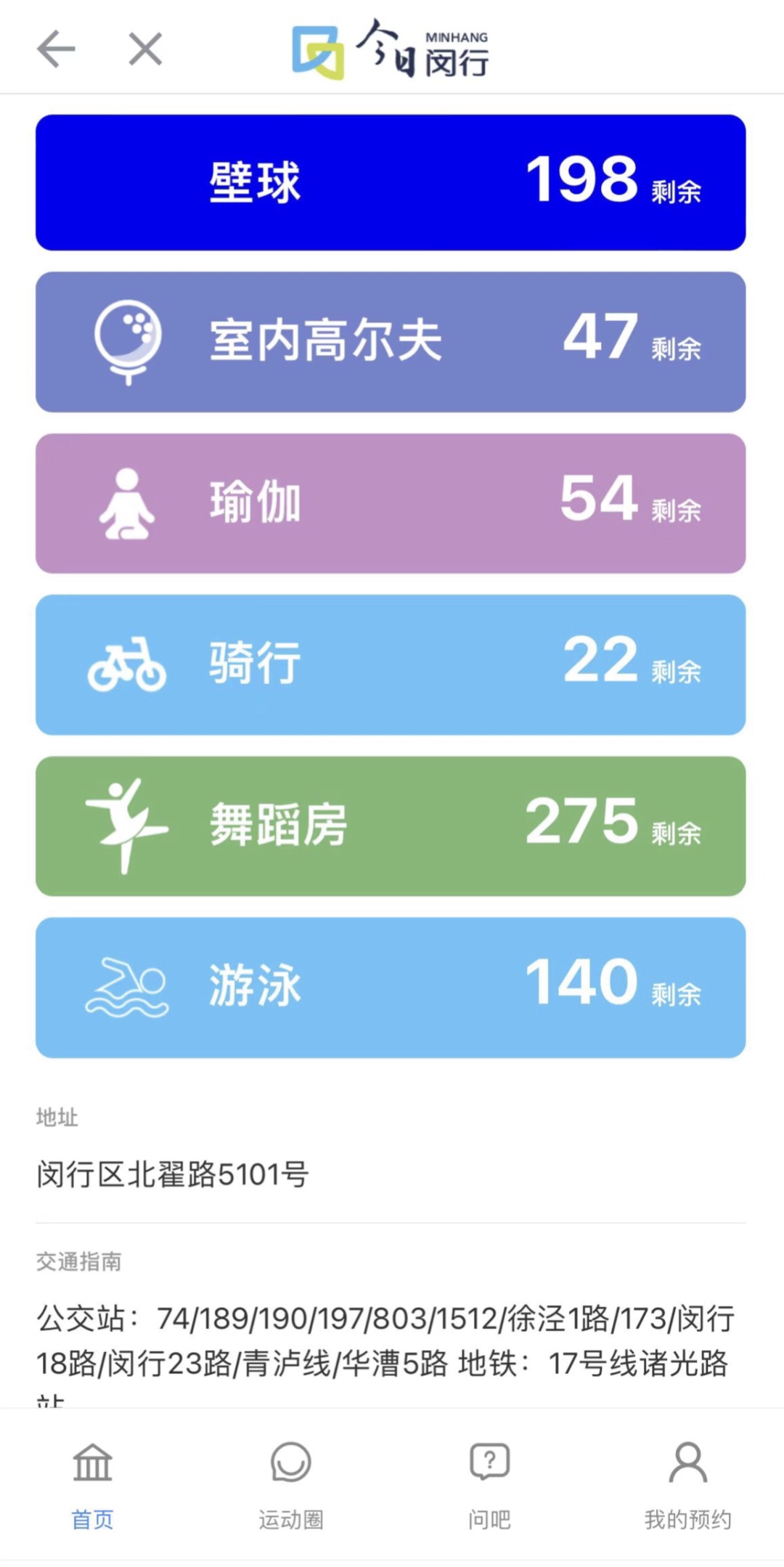Open the 舞蹈房 (dance room) card
The image size is (784, 1567).
[391, 826]
